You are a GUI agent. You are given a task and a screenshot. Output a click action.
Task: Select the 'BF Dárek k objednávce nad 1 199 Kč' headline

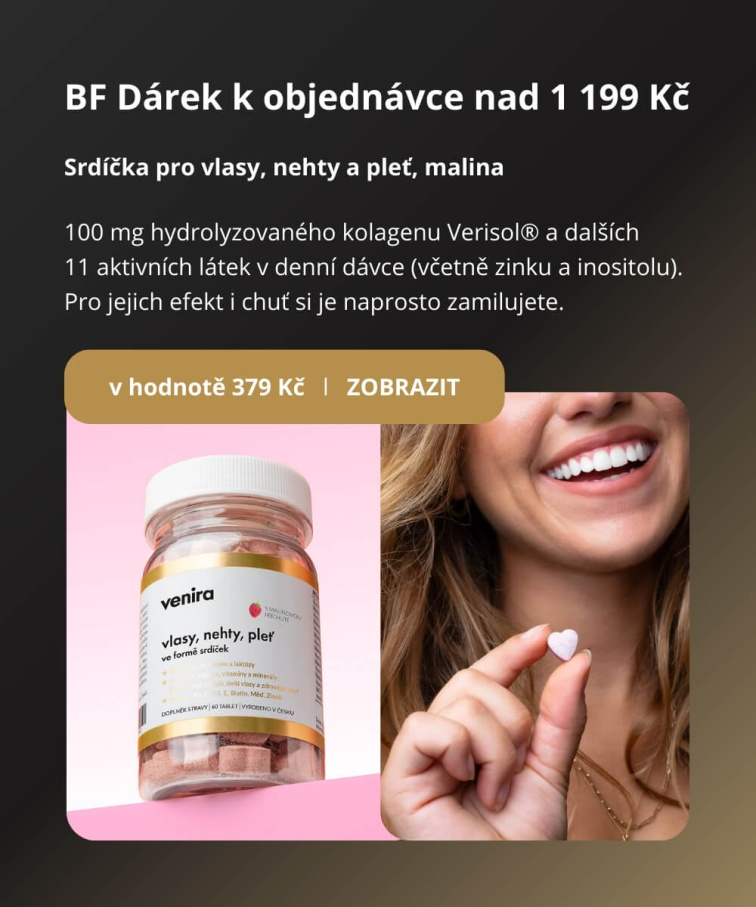click(x=377, y=97)
